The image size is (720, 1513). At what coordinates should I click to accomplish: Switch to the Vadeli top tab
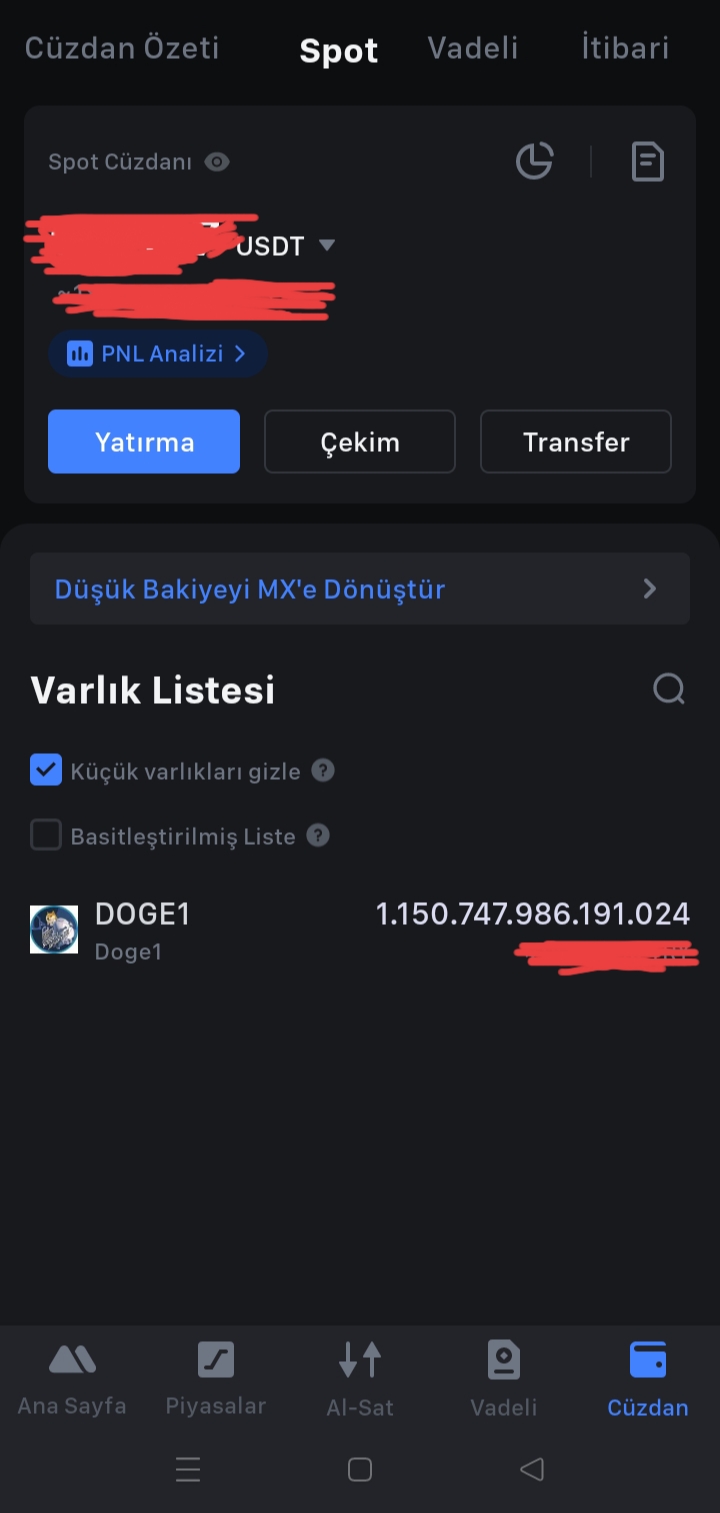coord(473,48)
